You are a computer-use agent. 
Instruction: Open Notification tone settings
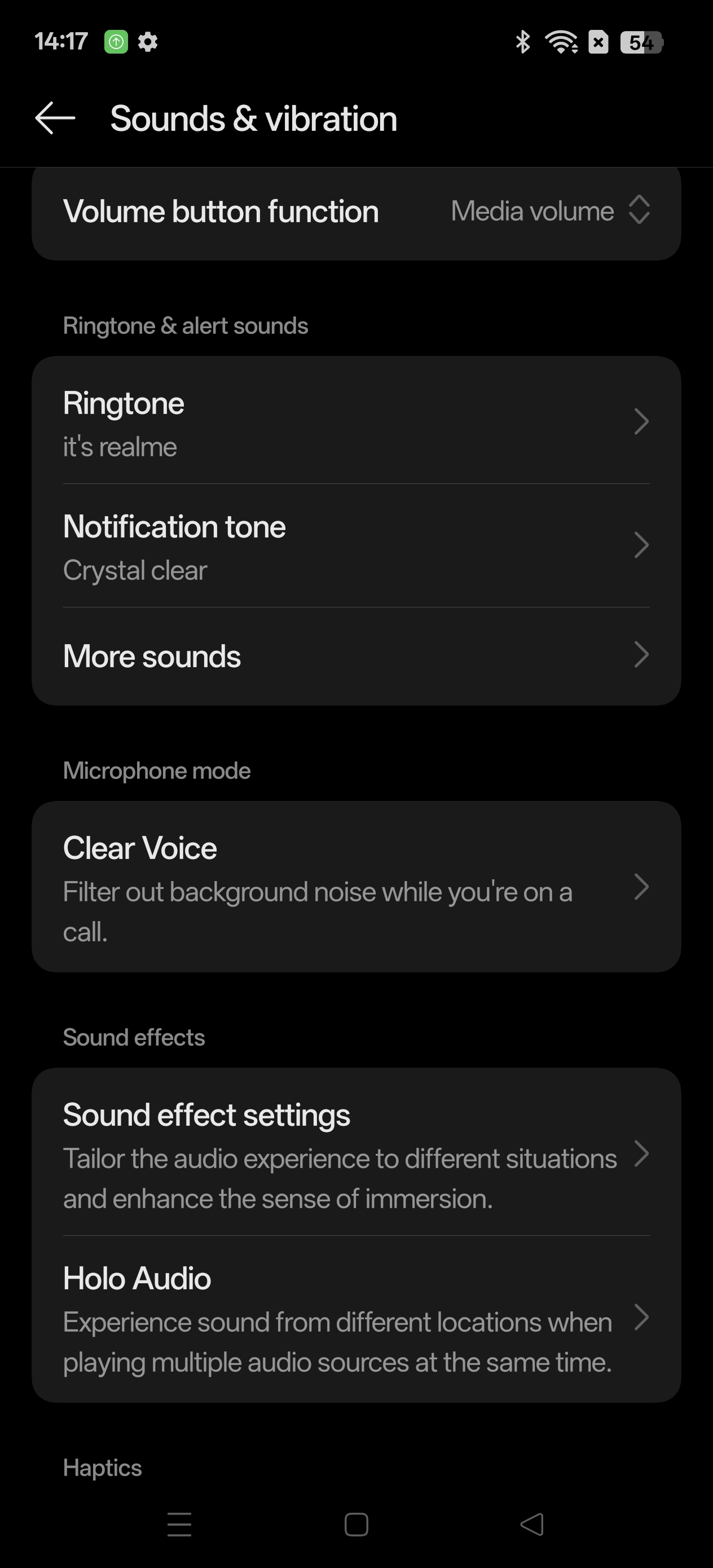tap(355, 546)
